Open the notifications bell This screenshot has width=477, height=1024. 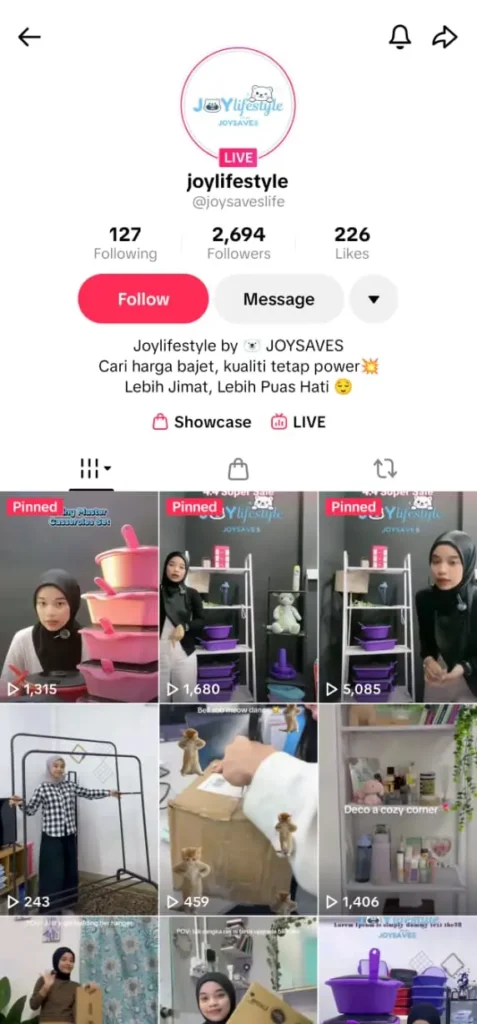[400, 38]
